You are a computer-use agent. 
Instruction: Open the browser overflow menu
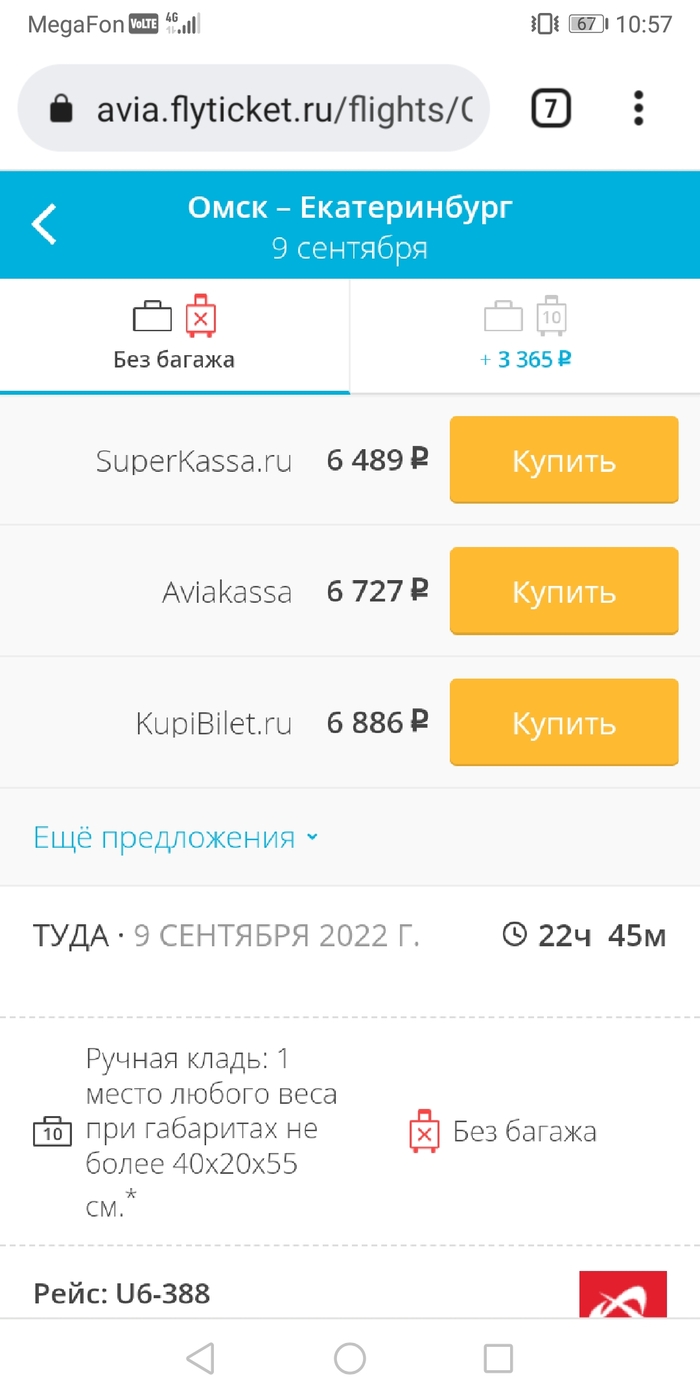coord(638,108)
